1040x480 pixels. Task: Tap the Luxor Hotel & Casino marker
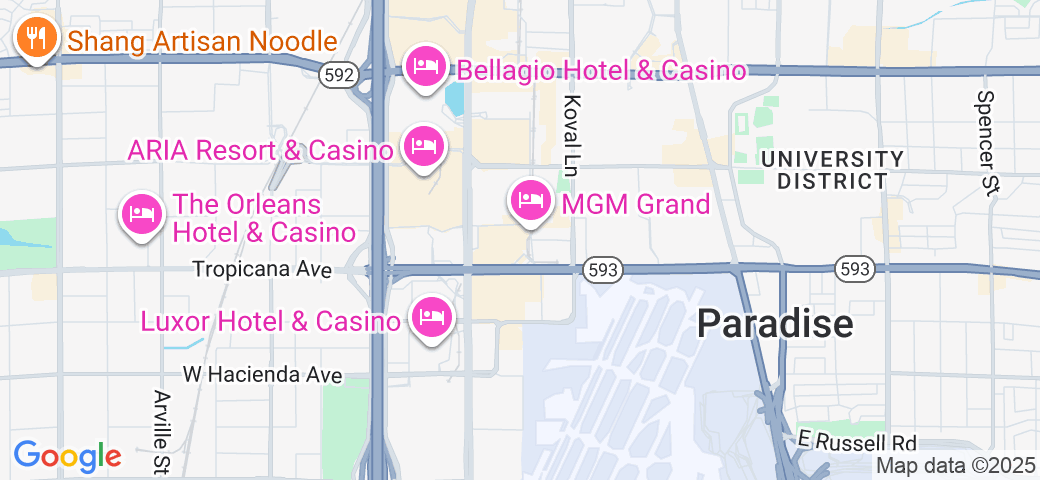[432, 319]
